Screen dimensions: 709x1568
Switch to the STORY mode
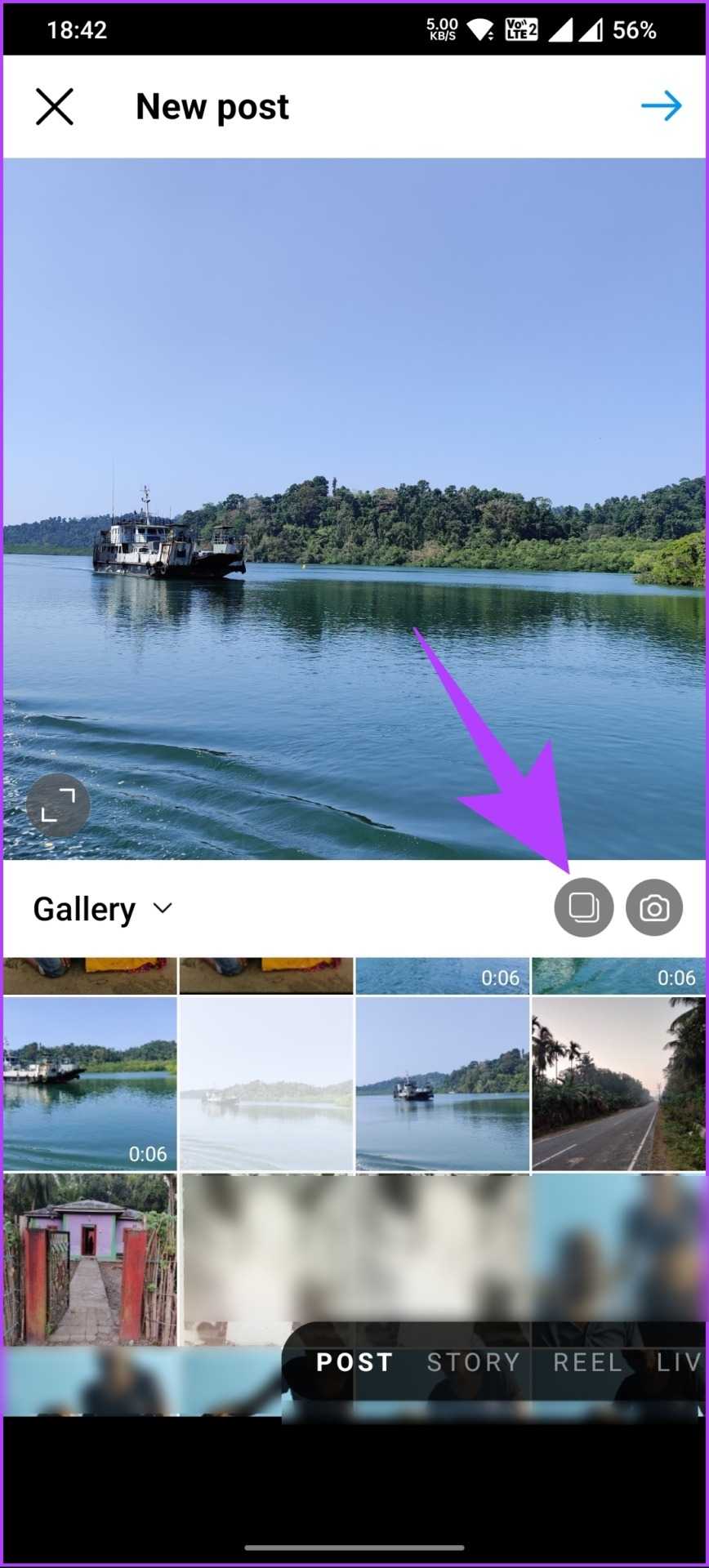(473, 1362)
